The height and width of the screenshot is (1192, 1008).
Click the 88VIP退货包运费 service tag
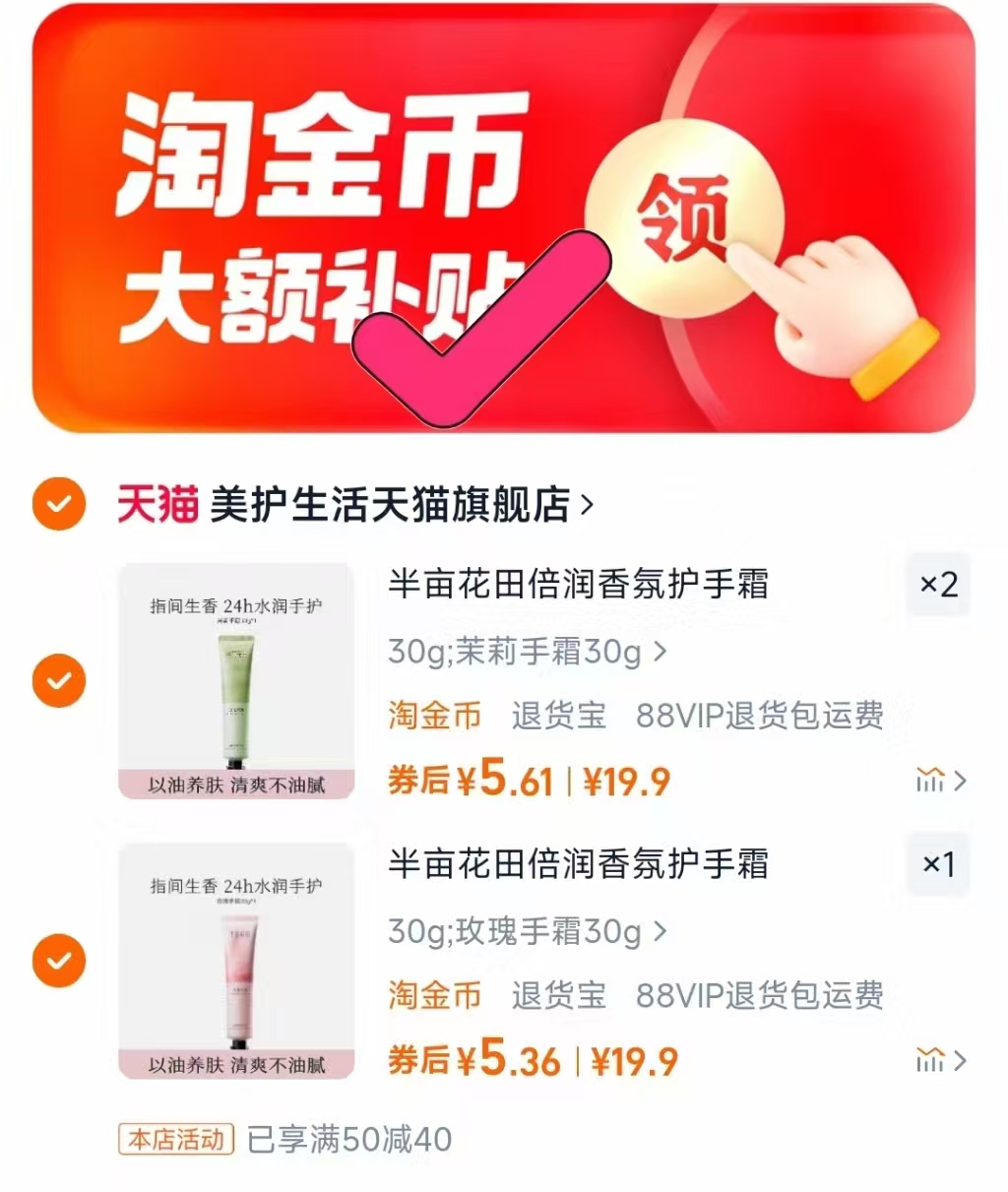[x=762, y=717]
